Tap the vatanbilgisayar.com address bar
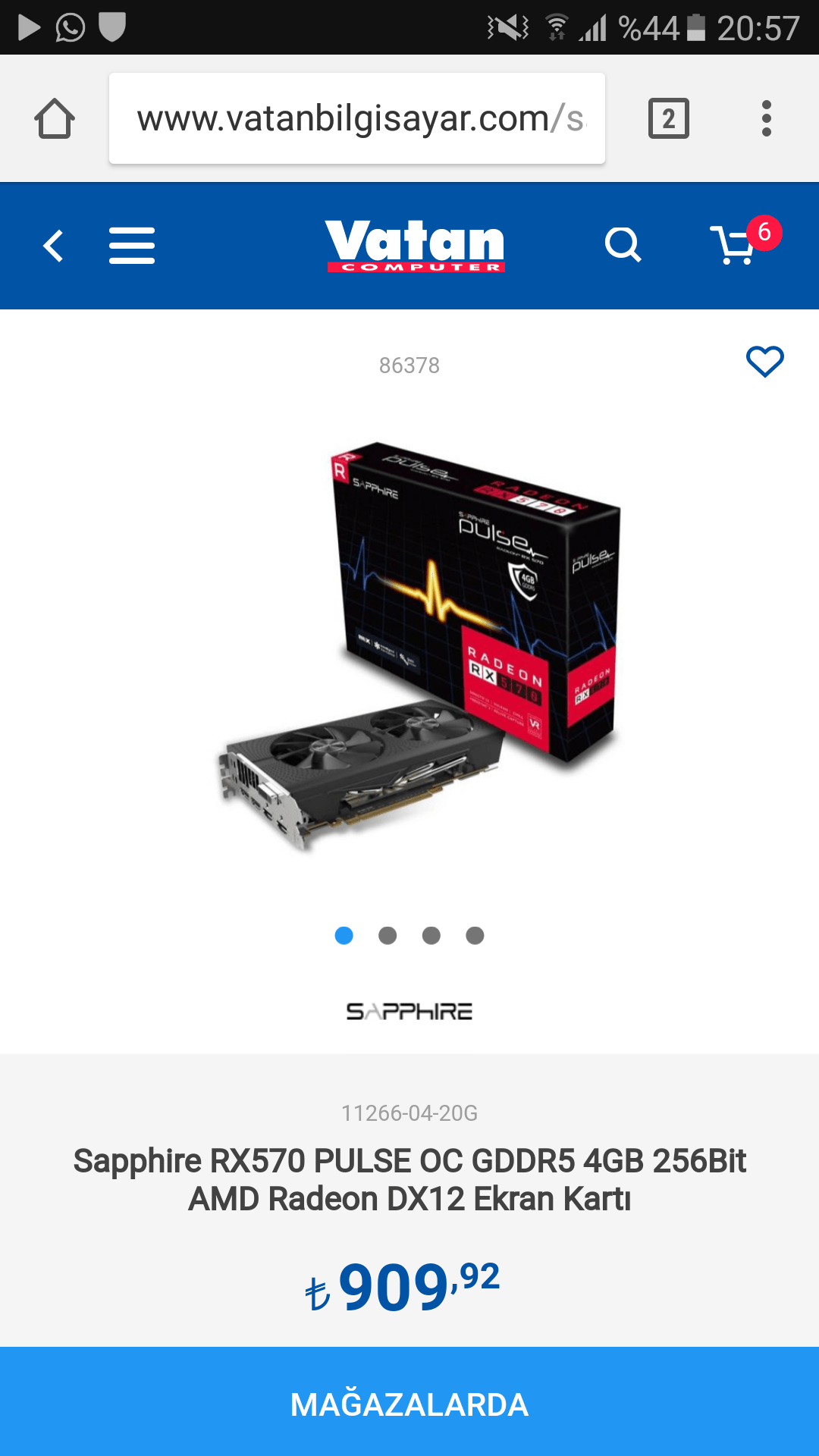Image resolution: width=819 pixels, height=1456 pixels. point(356,118)
